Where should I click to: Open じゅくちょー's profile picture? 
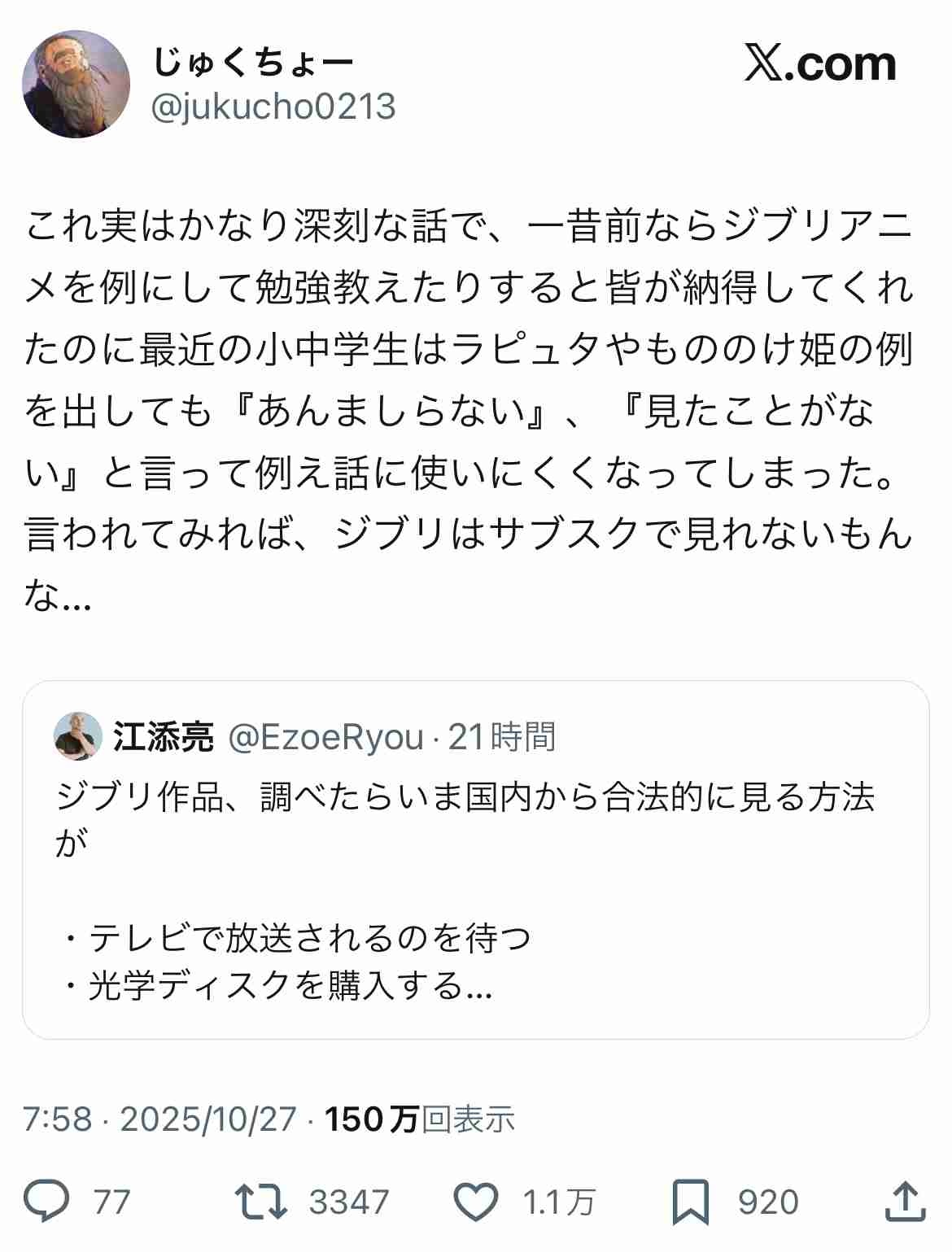76,85
